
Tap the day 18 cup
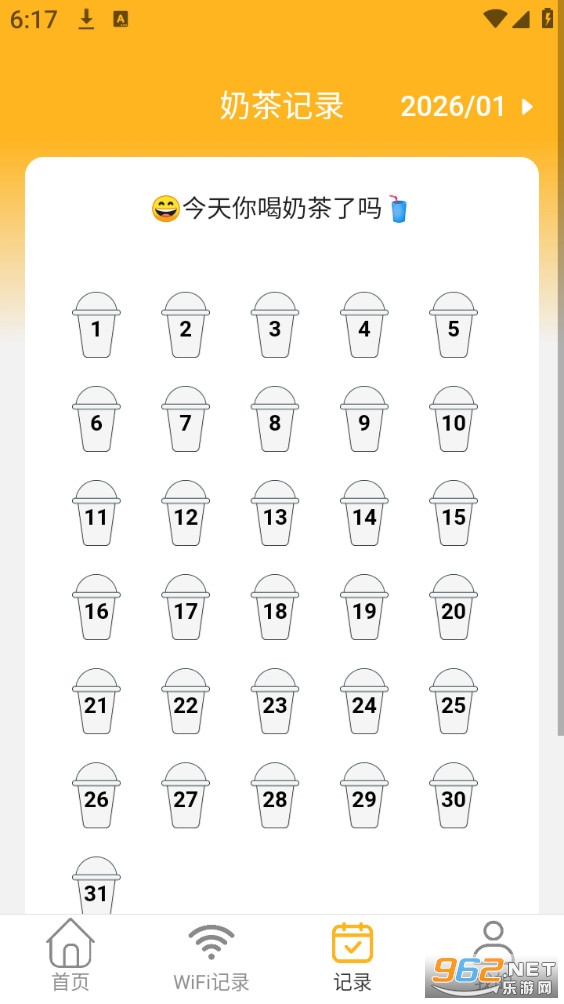pyautogui.click(x=275, y=607)
